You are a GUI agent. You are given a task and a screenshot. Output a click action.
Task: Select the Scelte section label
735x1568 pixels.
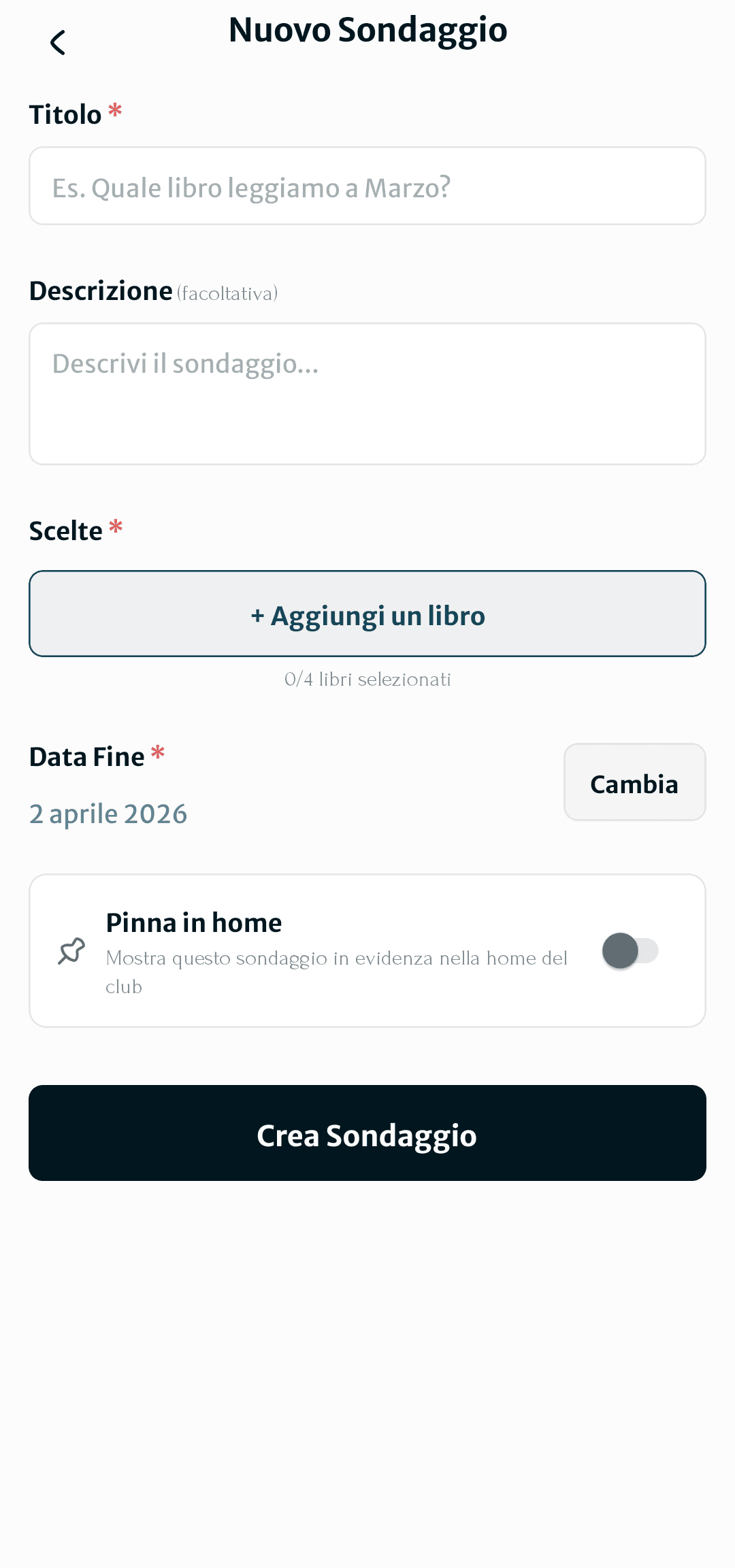[64, 529]
